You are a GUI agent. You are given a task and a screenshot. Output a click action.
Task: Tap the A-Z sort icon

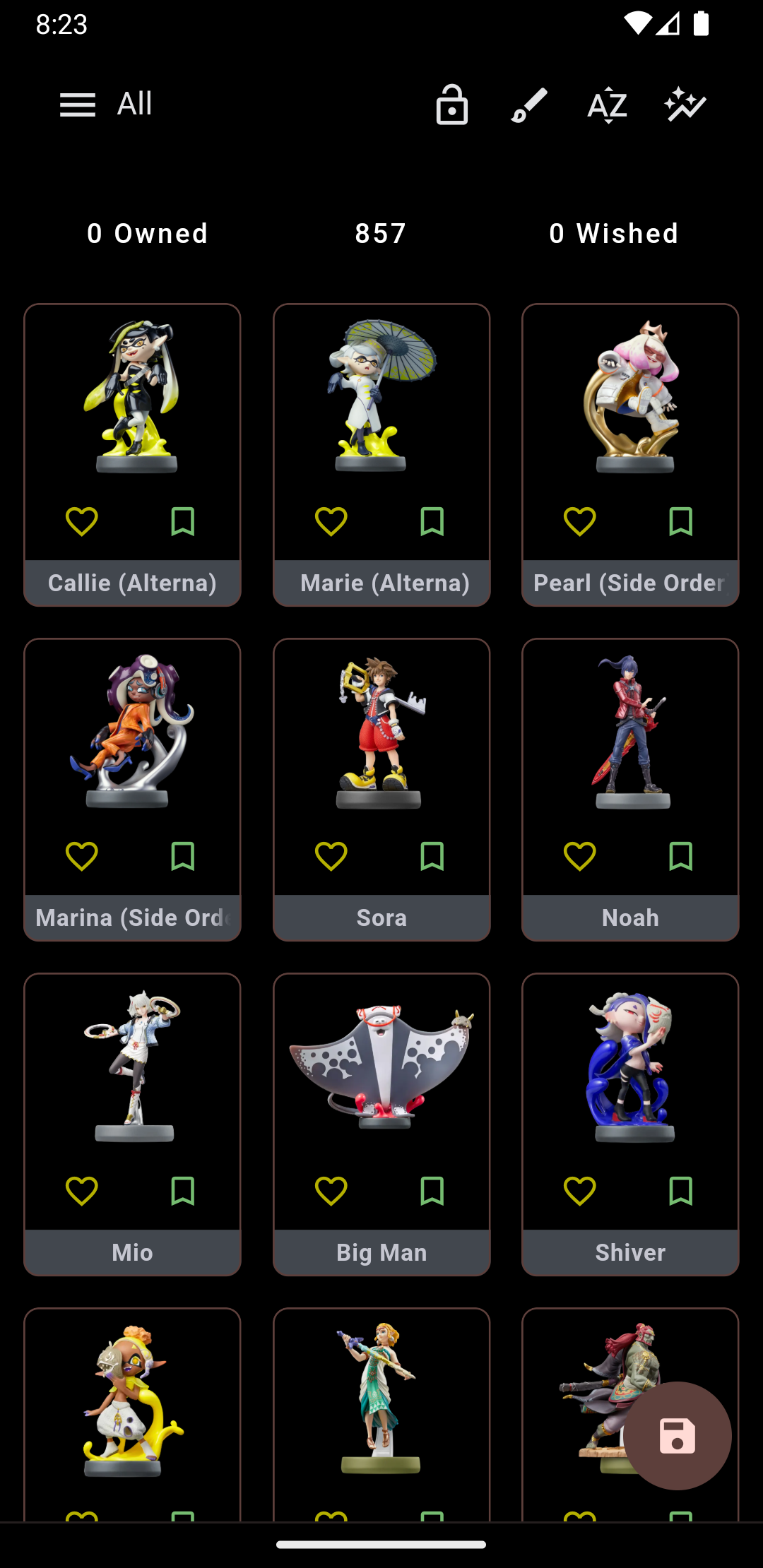(x=607, y=106)
